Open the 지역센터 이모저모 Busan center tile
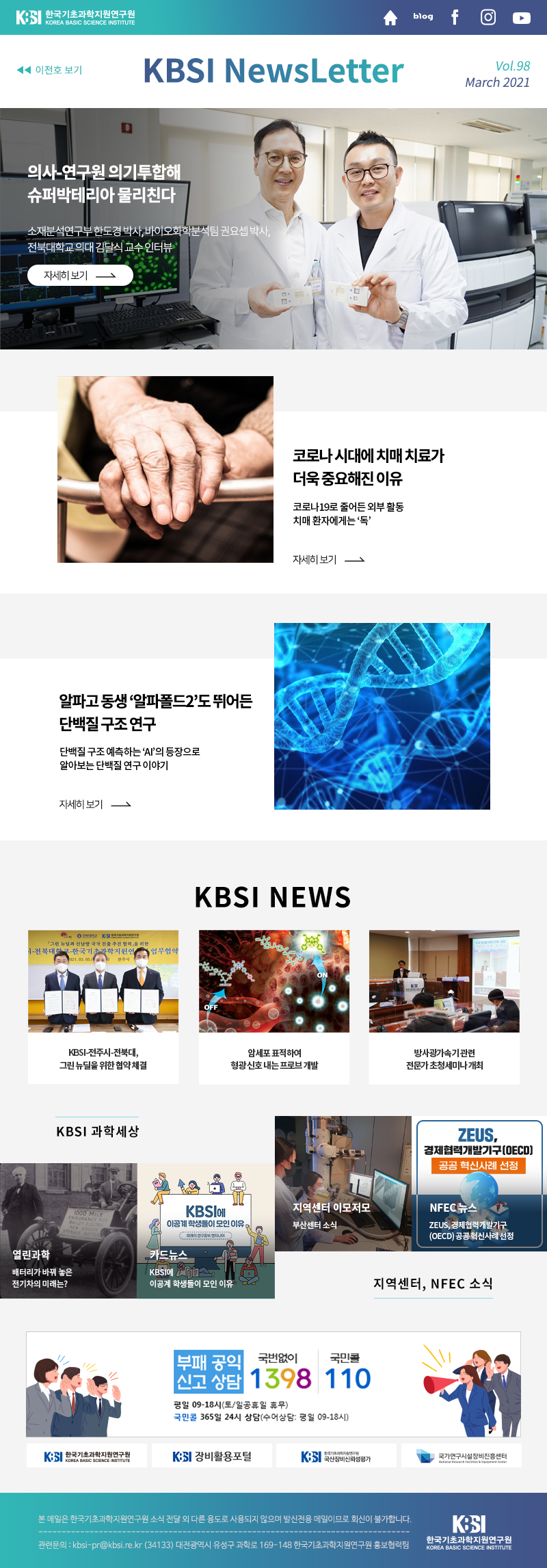Image resolution: width=547 pixels, height=1568 pixels. click(x=343, y=1184)
